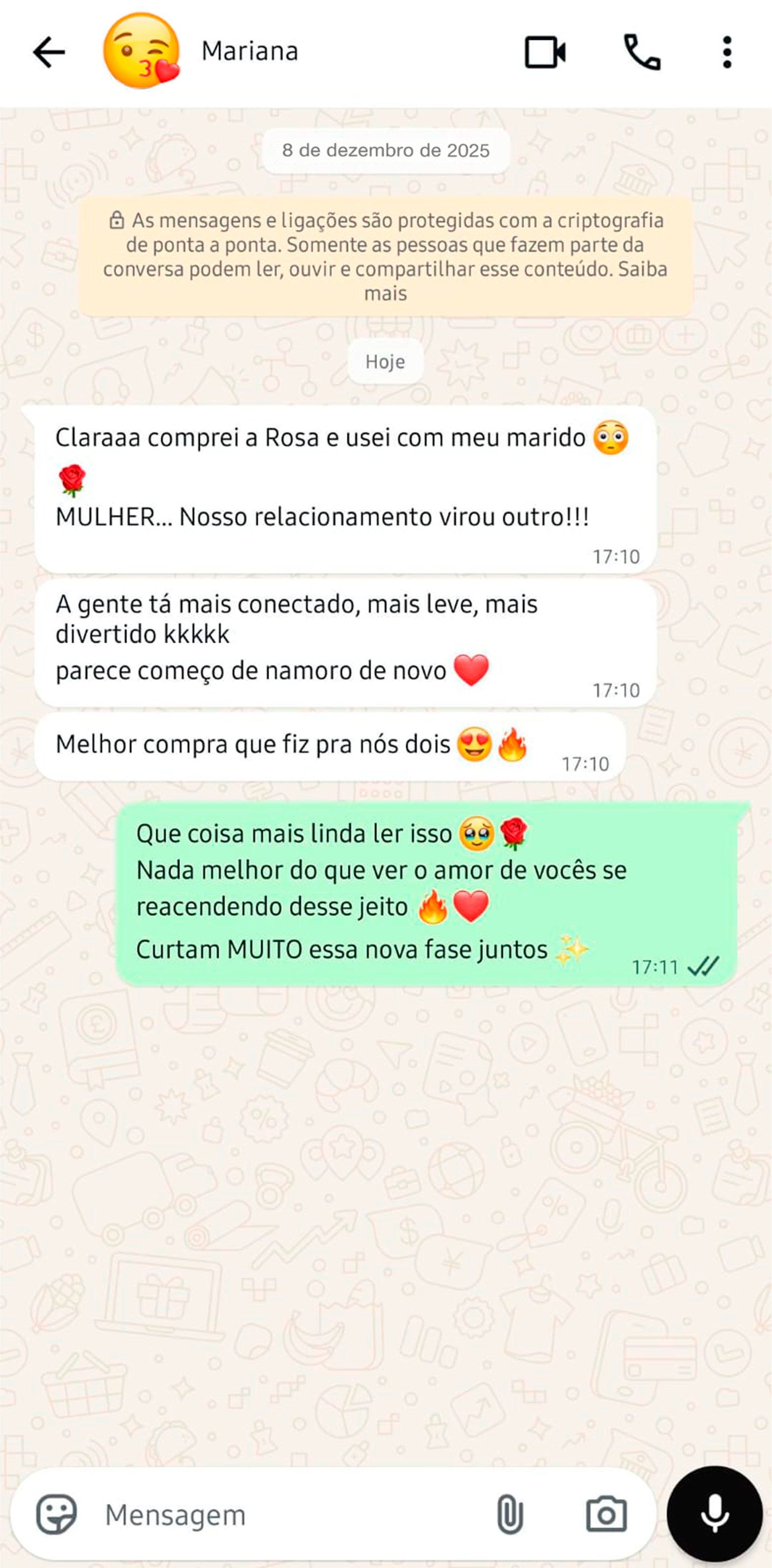This screenshot has height=1568, width=772.
Task: Start a video call with Mariana
Action: [545, 52]
